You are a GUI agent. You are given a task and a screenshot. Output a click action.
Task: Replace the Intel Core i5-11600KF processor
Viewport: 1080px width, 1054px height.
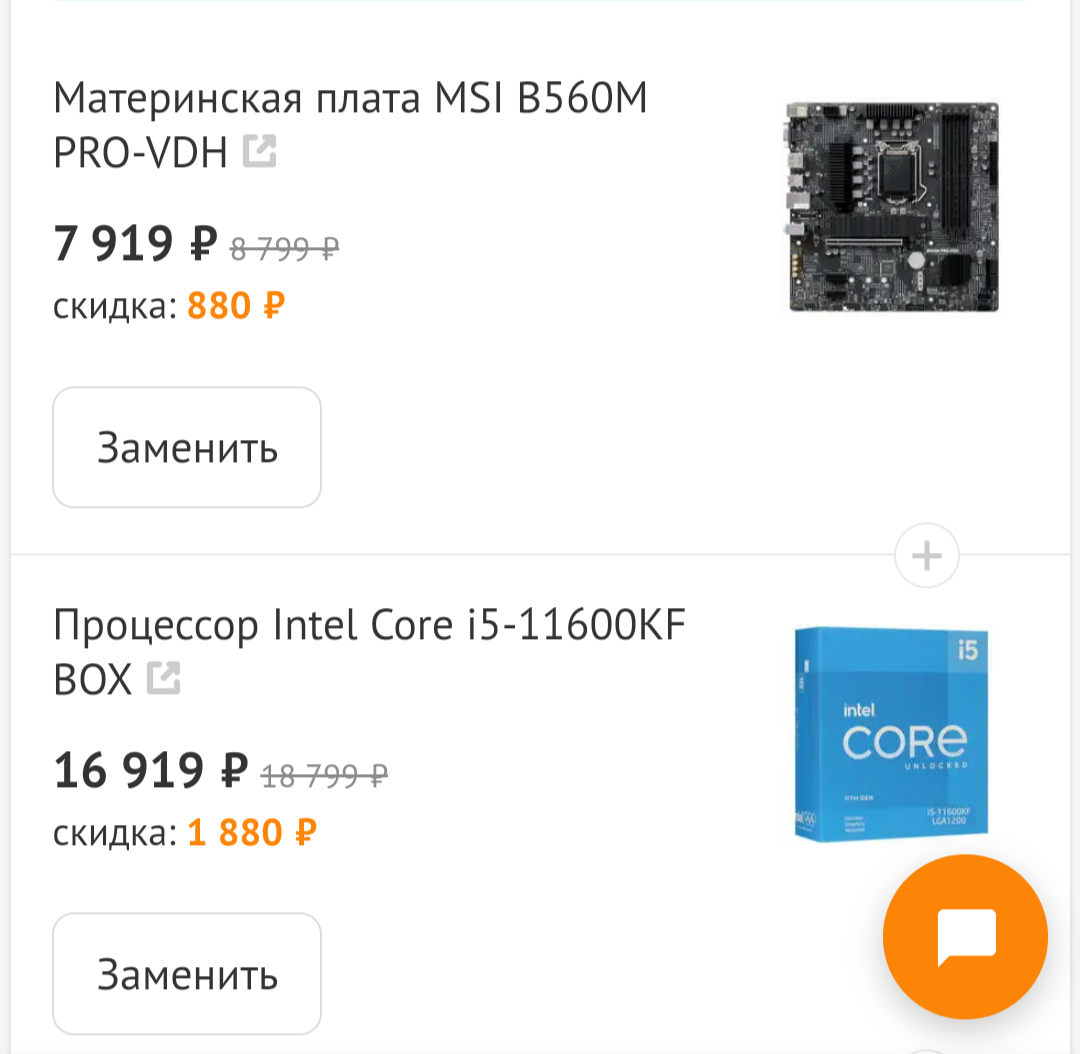[187, 973]
